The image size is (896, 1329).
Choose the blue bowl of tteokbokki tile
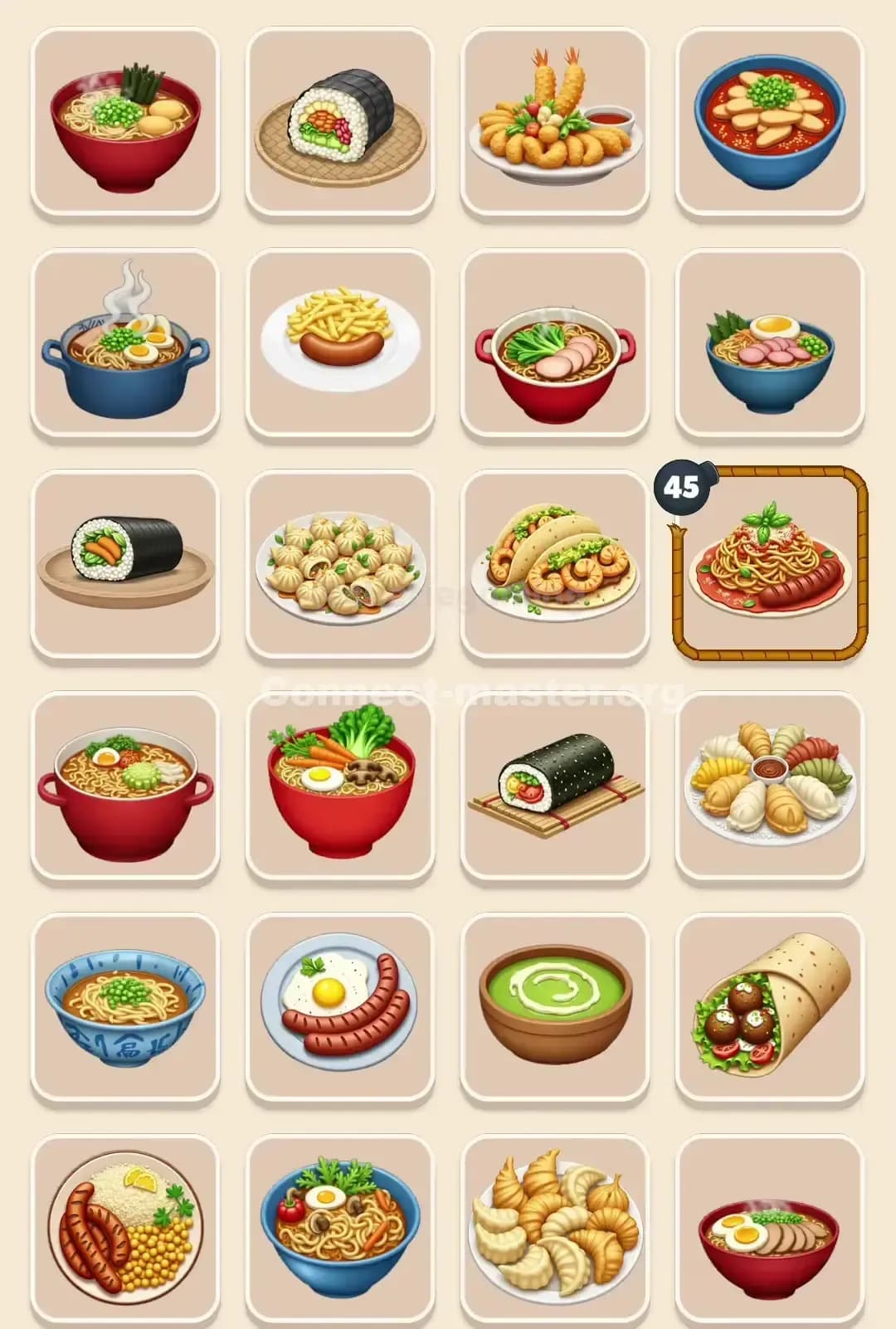(x=767, y=120)
